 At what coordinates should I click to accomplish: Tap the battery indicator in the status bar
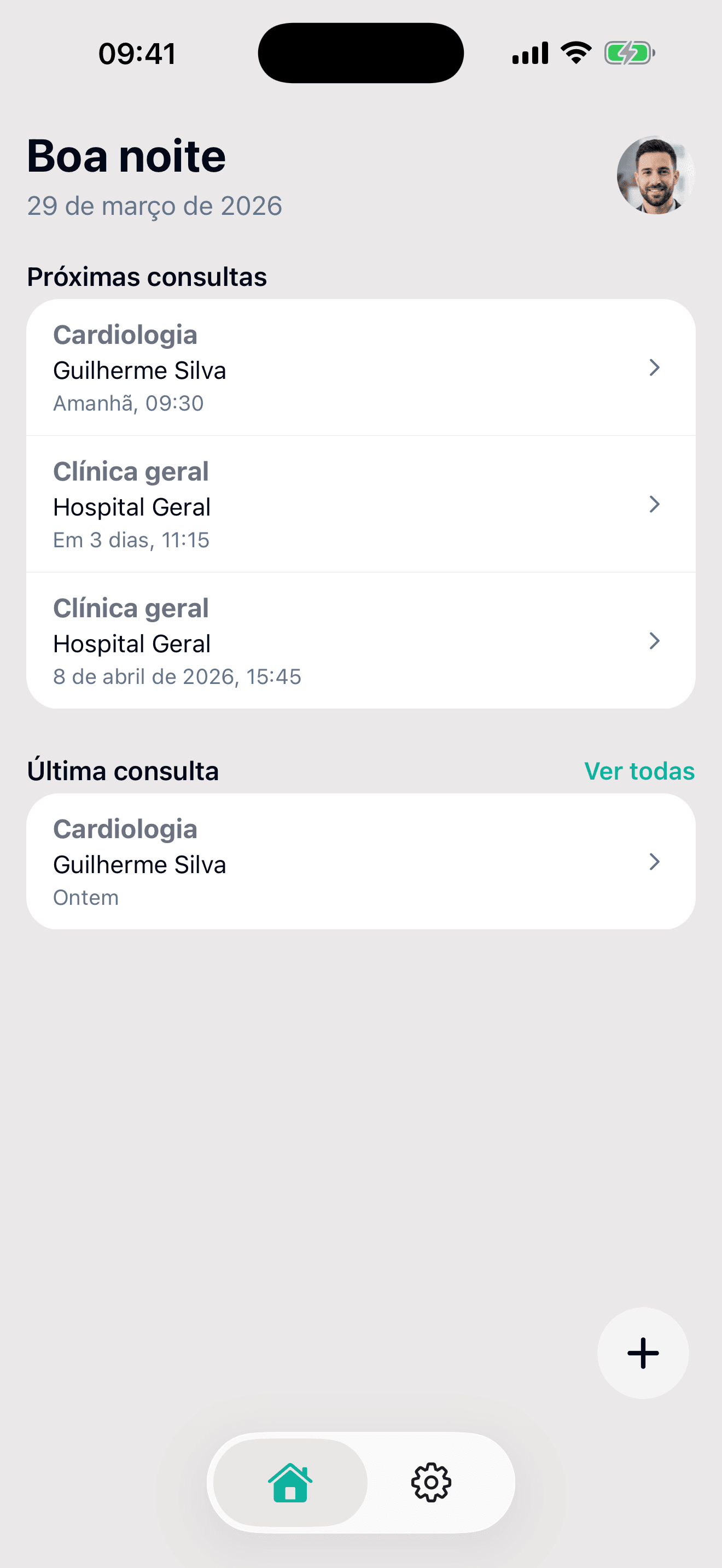click(628, 52)
